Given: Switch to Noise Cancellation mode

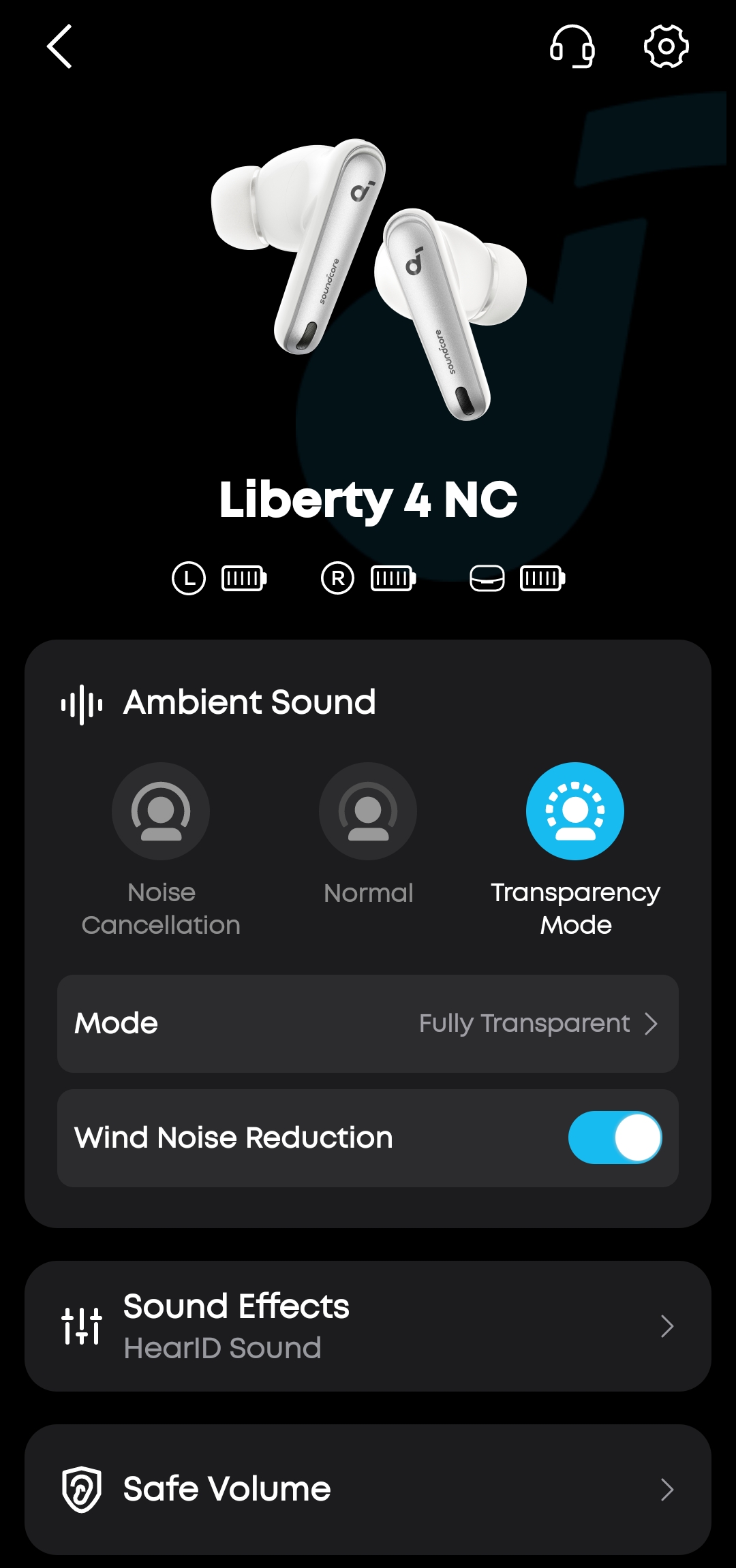Looking at the screenshot, I should coord(161,811).
